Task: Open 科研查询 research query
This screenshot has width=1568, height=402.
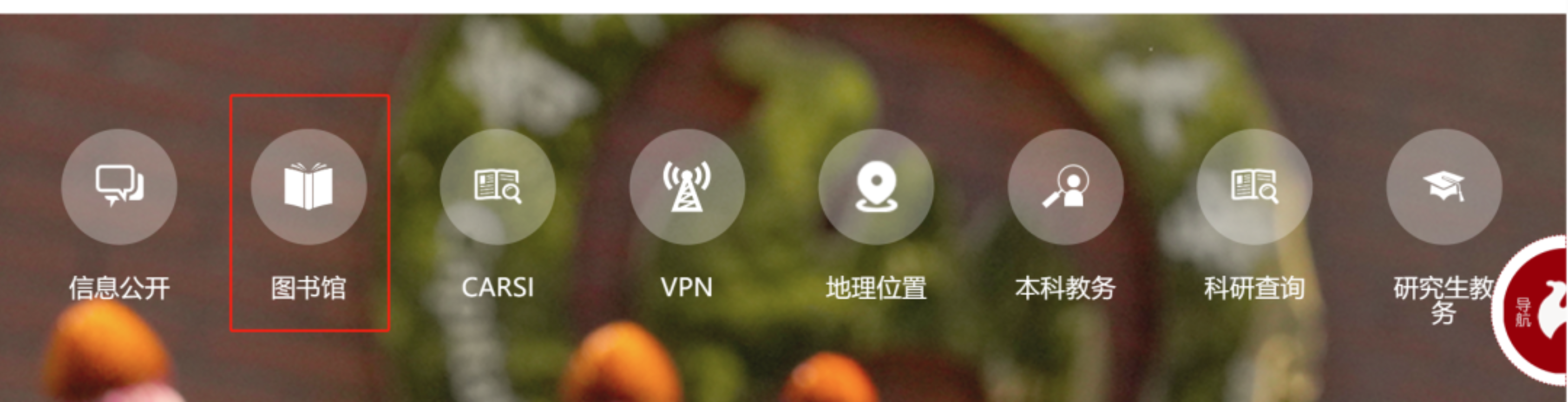Action: pos(1254,187)
